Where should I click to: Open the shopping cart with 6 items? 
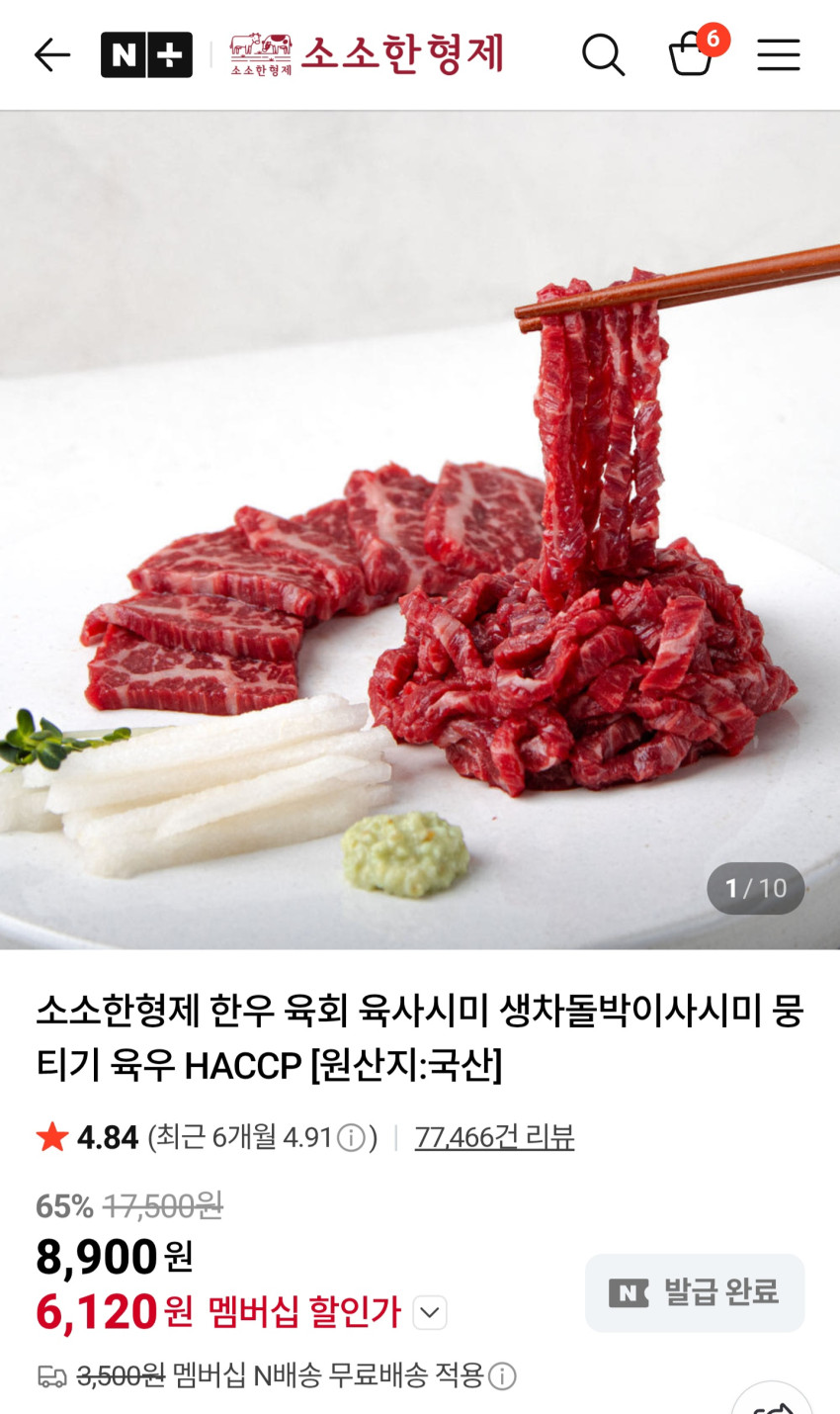point(693,53)
